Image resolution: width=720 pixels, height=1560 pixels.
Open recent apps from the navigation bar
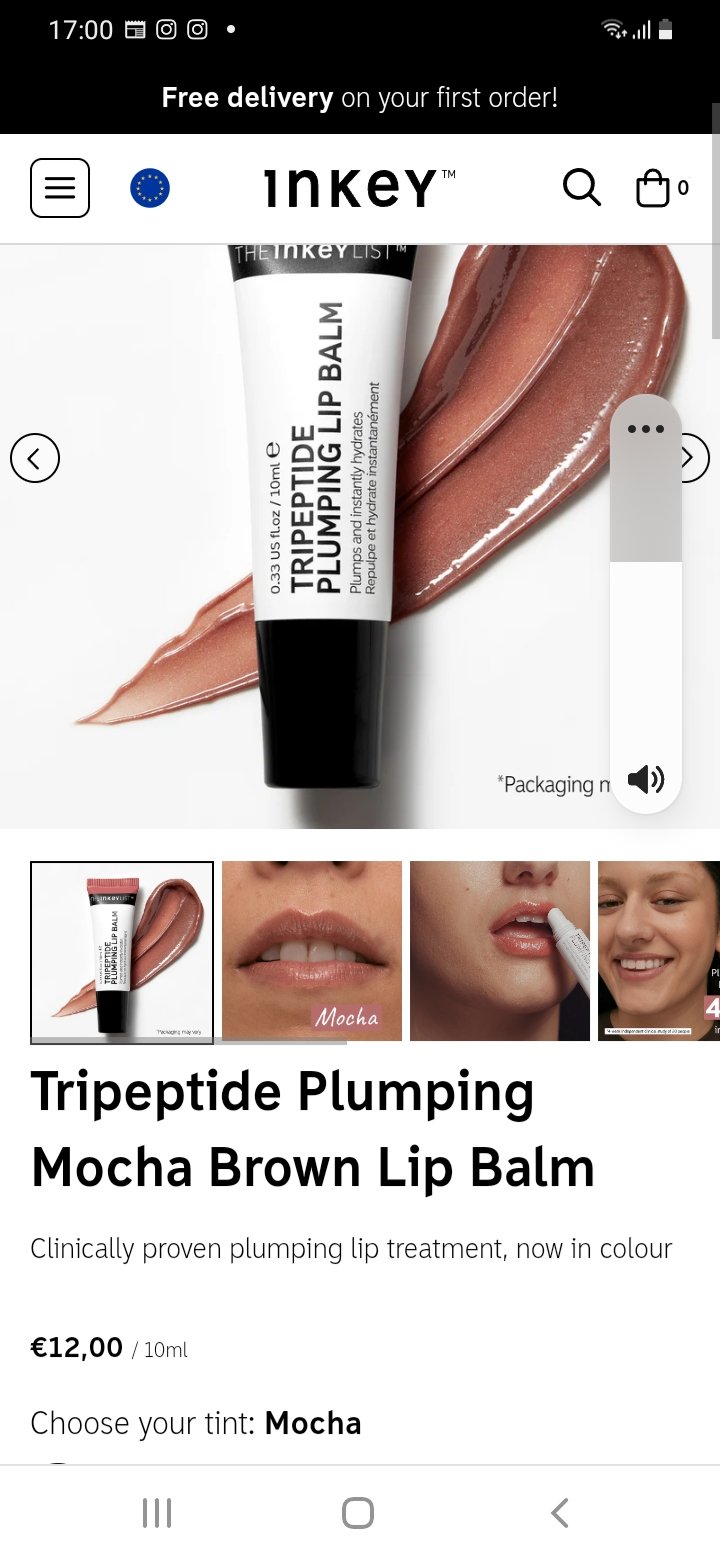click(157, 1513)
